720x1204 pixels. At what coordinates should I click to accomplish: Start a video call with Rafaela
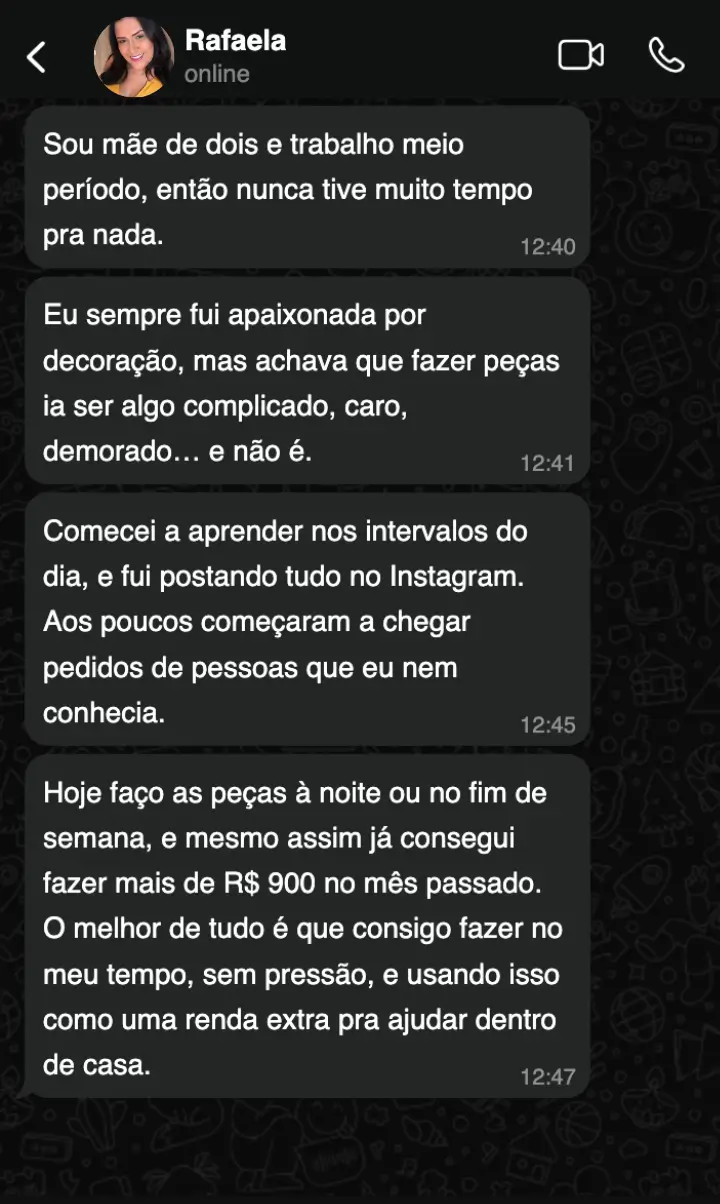click(x=580, y=55)
